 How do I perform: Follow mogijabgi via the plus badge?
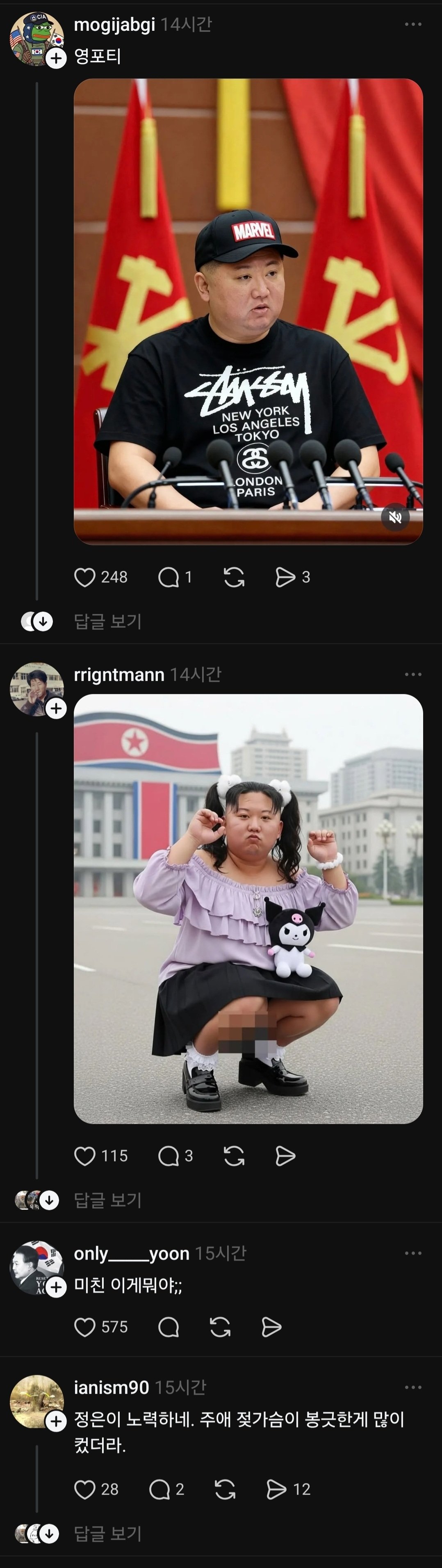57,58
